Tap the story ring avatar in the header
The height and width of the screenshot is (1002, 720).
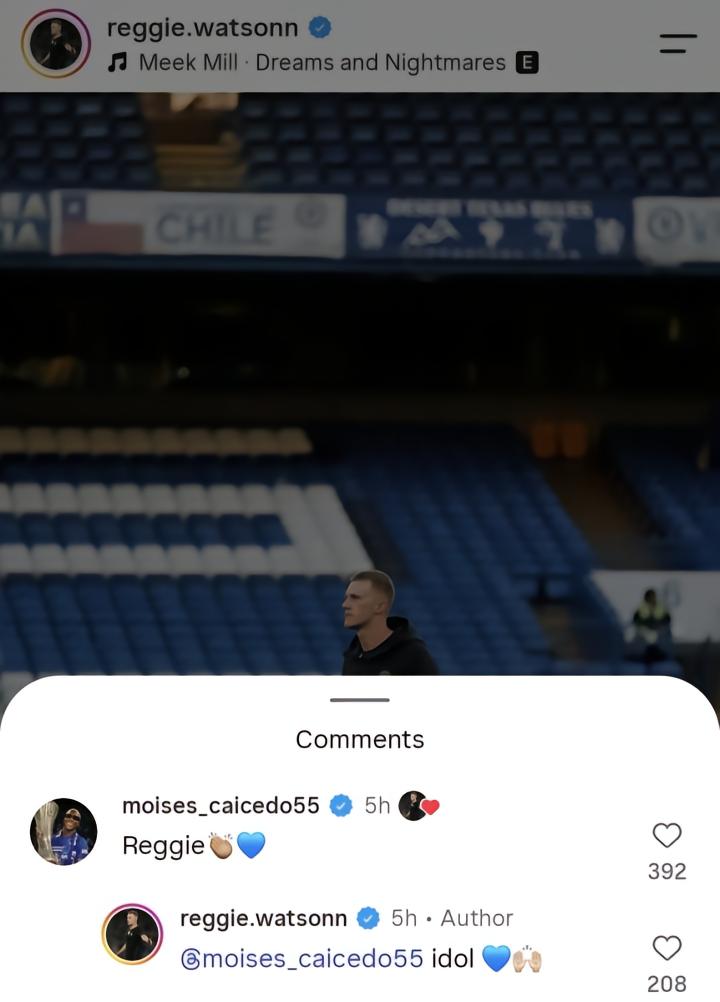point(56,43)
